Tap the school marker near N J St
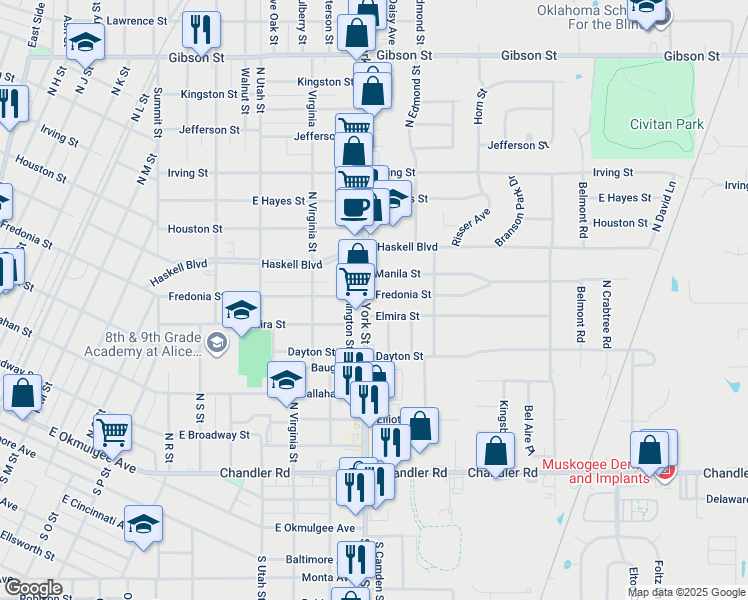Image resolution: width=748 pixels, height=600 pixels. [x=86, y=43]
